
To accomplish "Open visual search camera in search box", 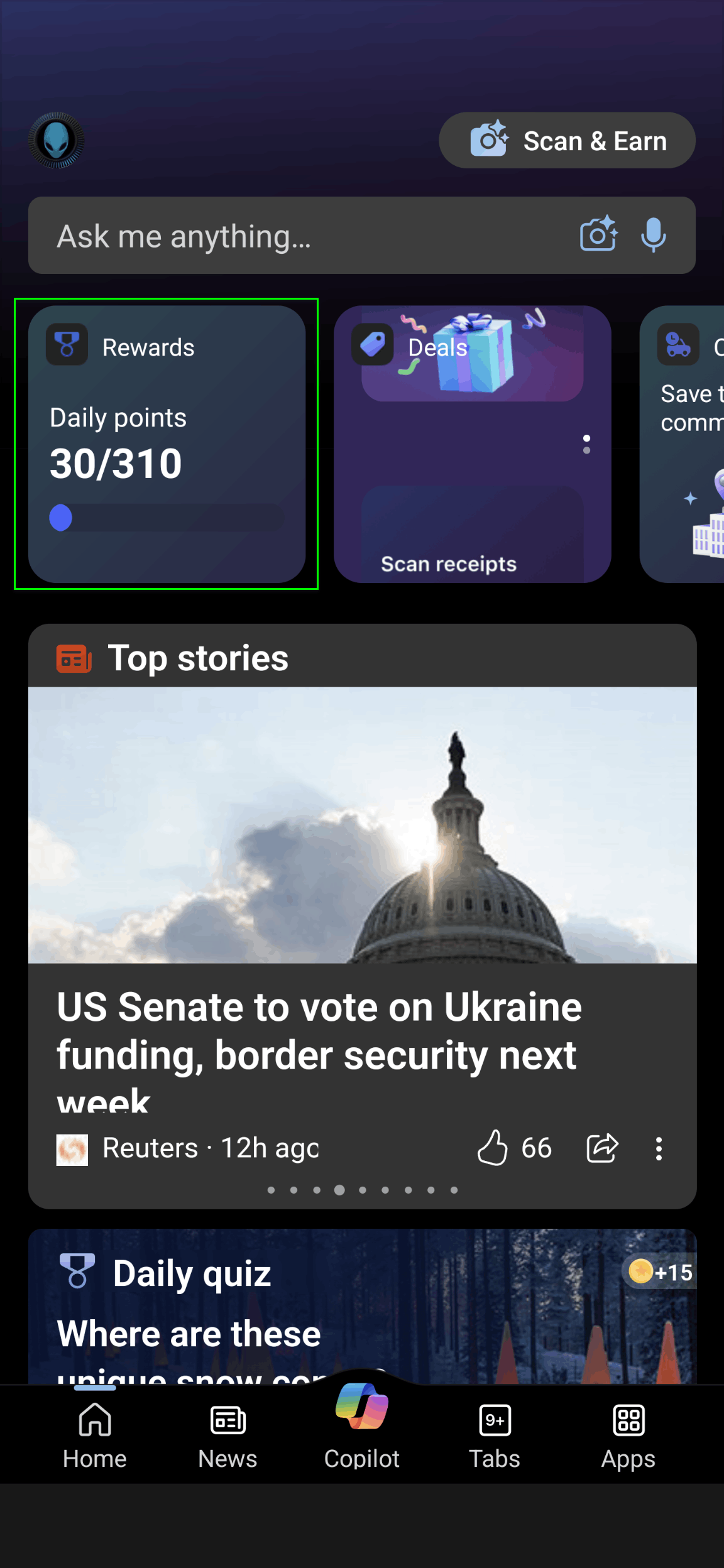I will coord(598,235).
